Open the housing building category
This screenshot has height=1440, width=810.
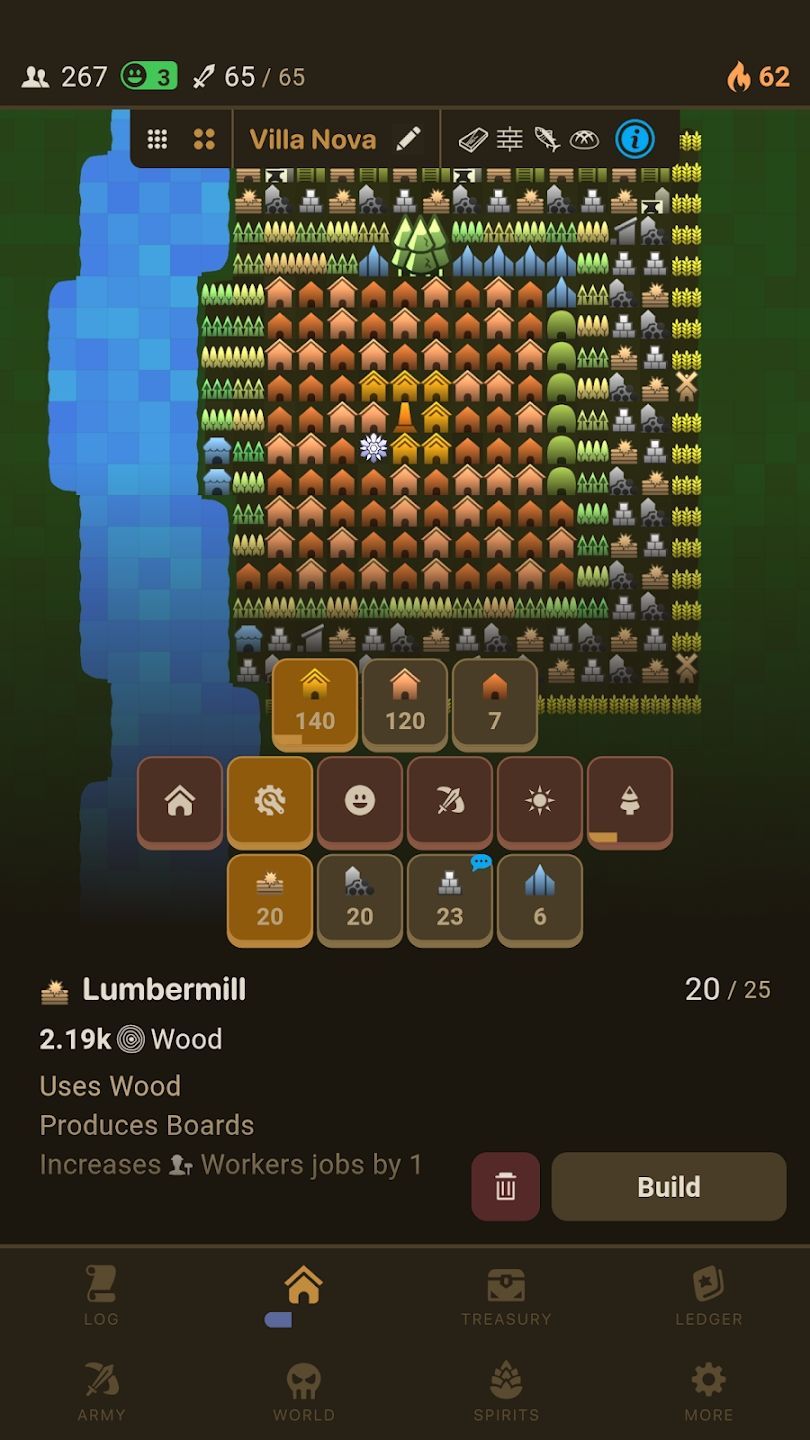[x=180, y=801]
